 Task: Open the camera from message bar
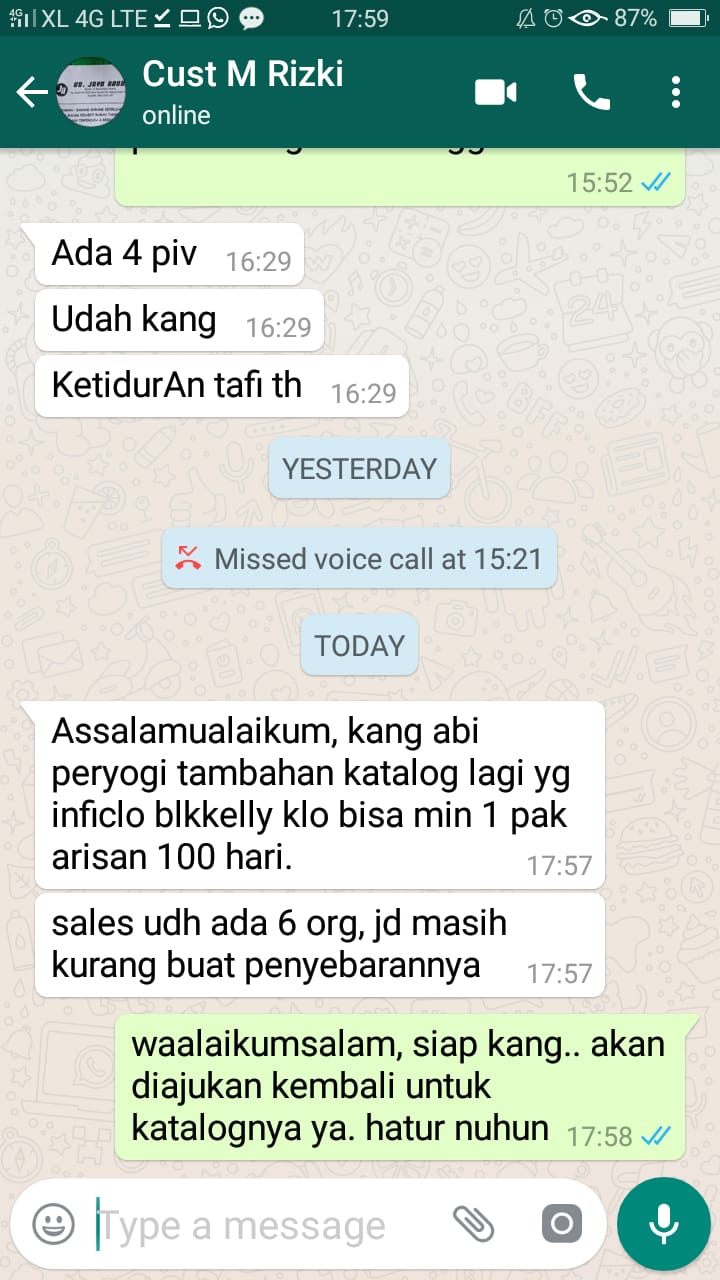pyautogui.click(x=561, y=1223)
